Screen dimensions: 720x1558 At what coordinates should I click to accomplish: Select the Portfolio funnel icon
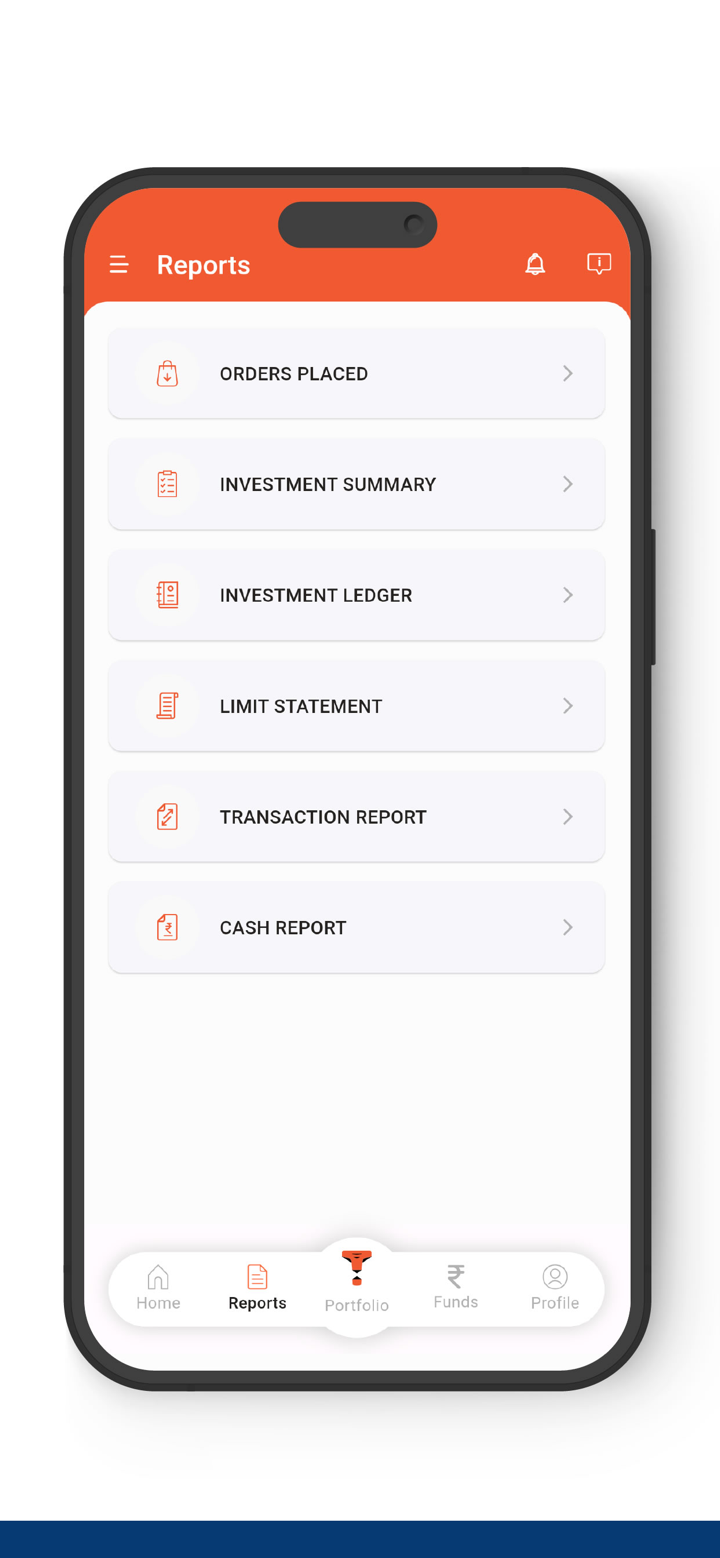(356, 1268)
